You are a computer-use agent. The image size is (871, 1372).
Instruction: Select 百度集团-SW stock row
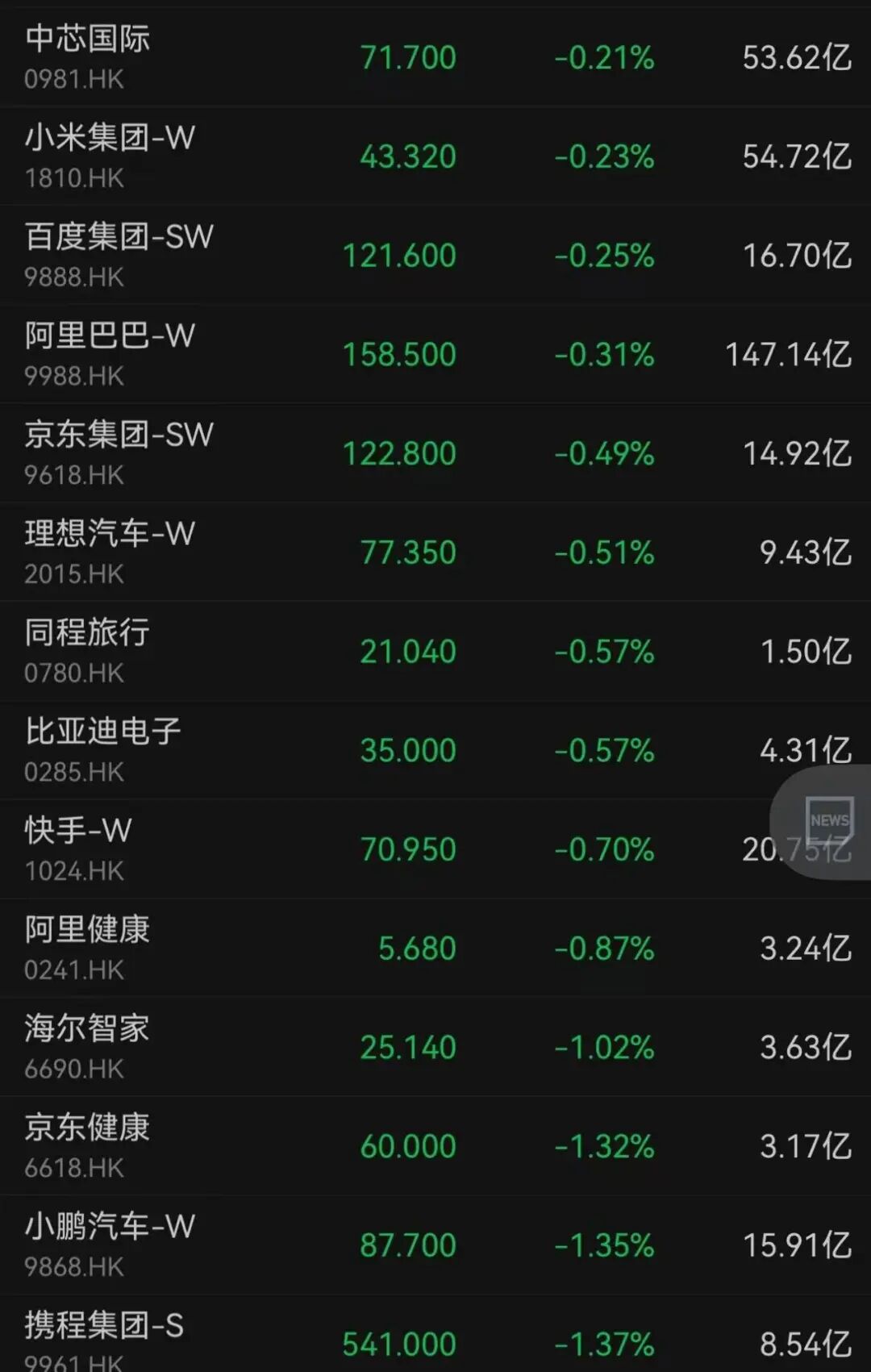click(119, 255)
